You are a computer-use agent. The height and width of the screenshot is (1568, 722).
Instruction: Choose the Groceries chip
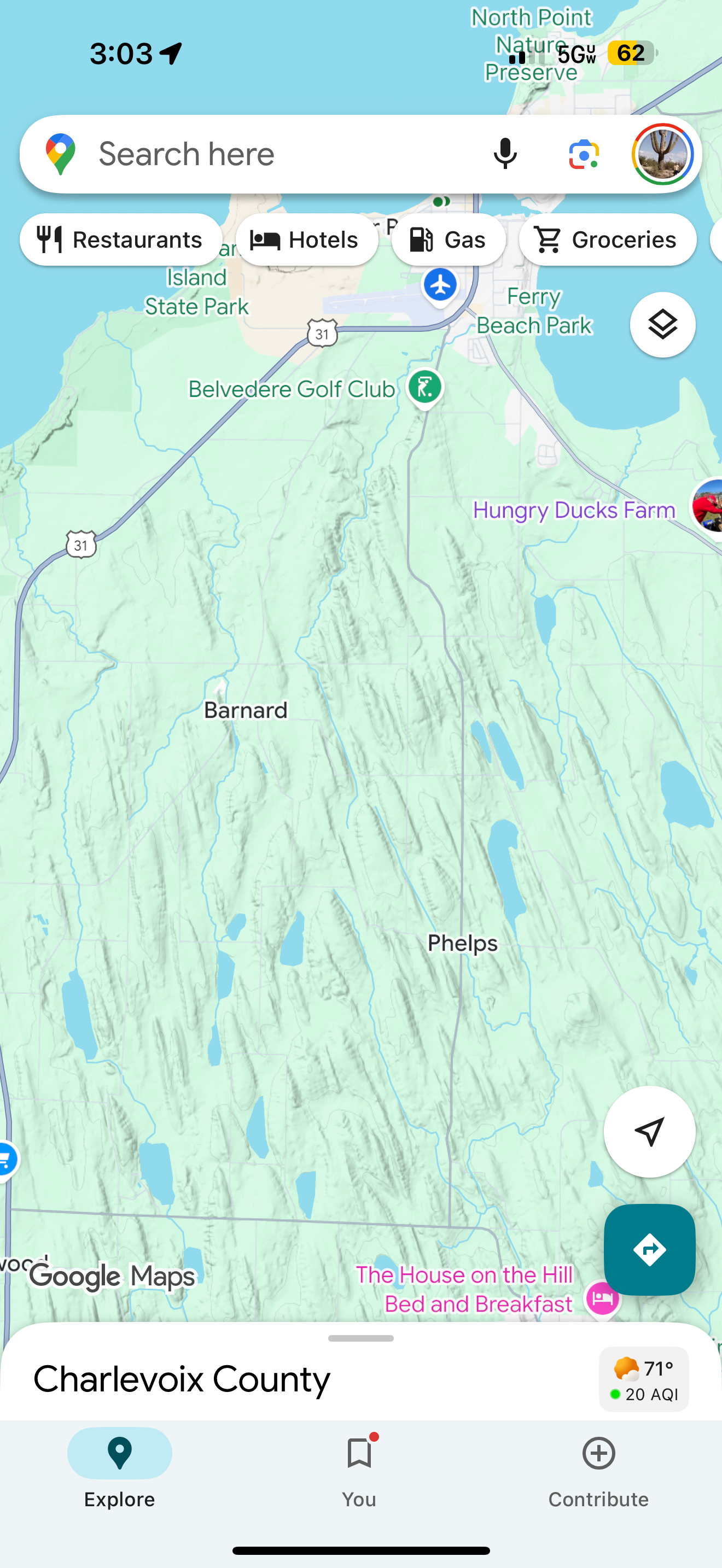pos(607,240)
